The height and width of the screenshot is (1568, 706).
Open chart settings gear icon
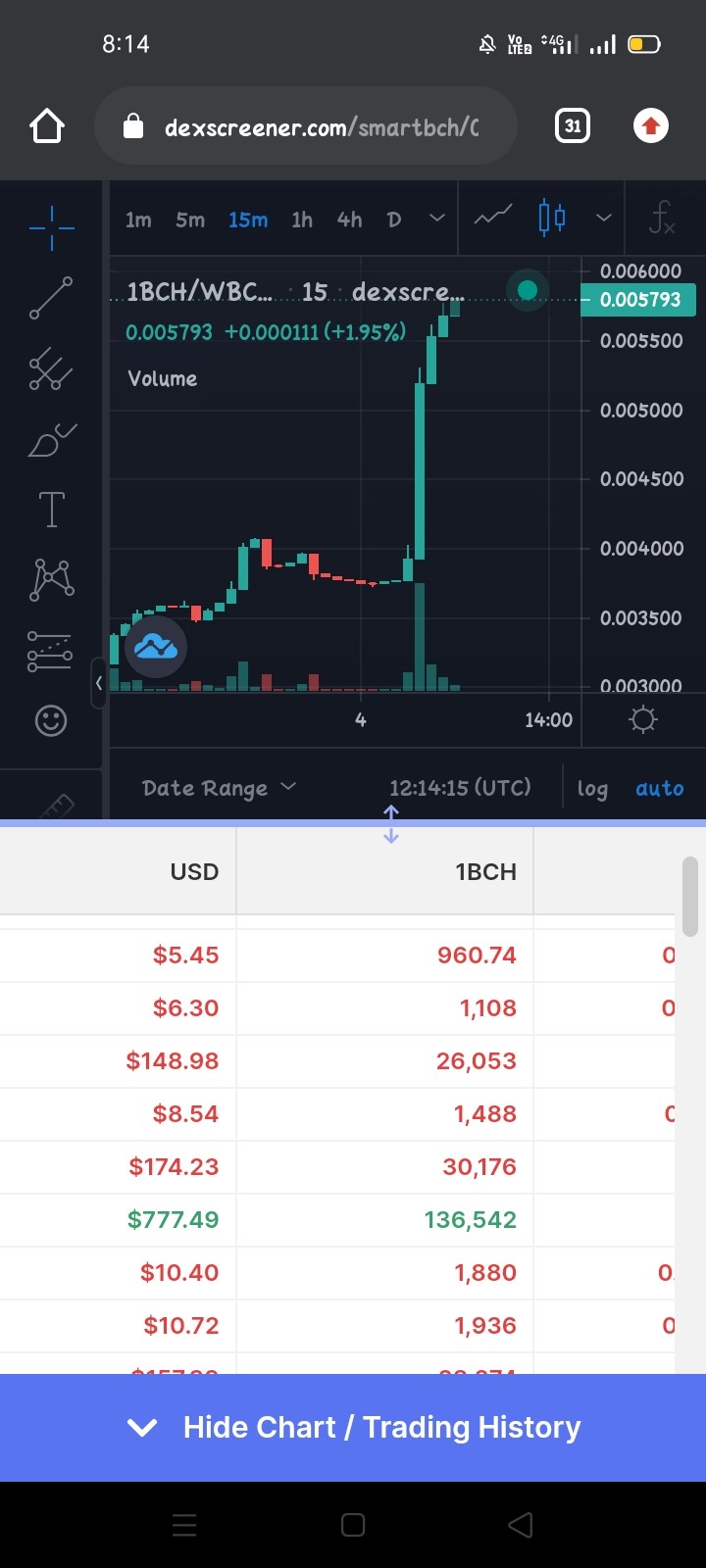click(x=643, y=720)
